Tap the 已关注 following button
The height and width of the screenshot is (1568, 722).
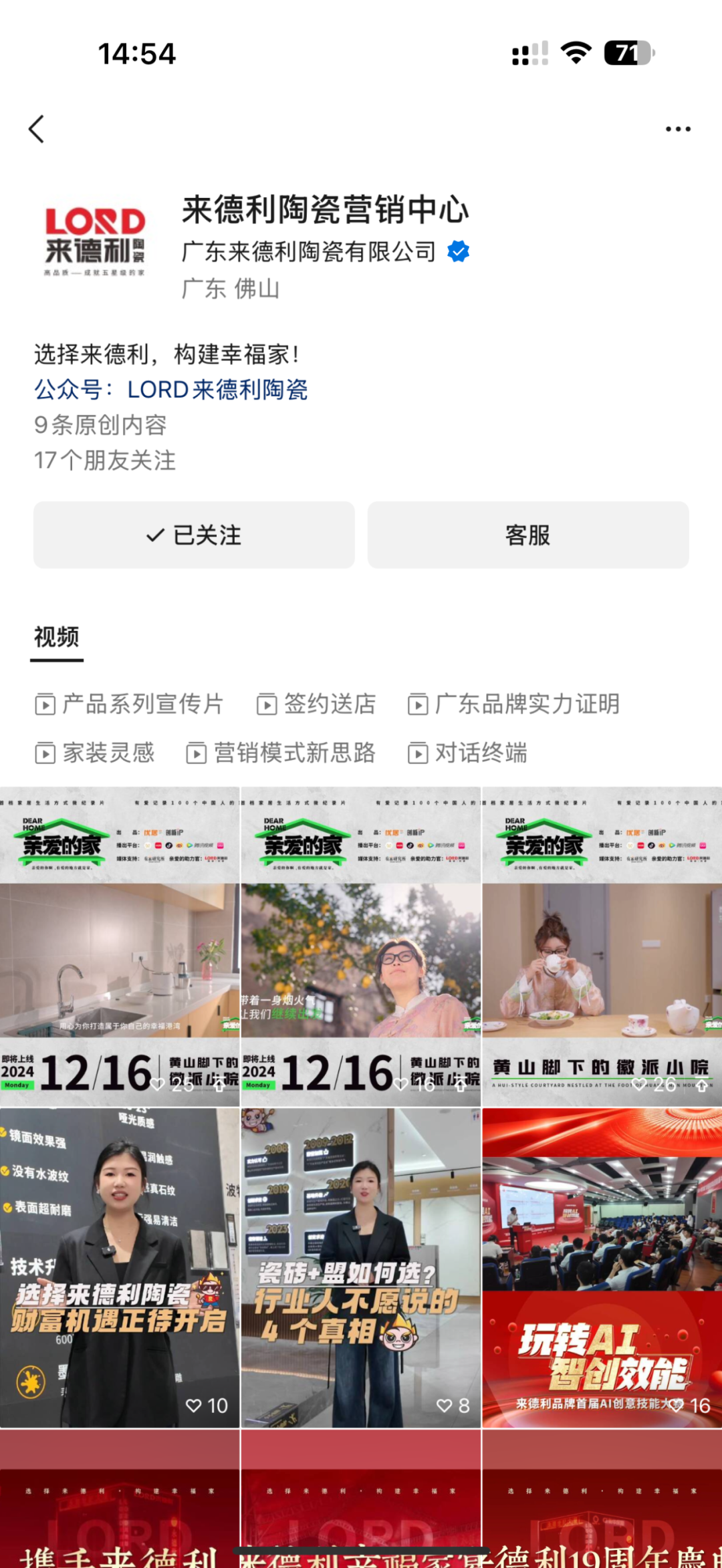(194, 535)
